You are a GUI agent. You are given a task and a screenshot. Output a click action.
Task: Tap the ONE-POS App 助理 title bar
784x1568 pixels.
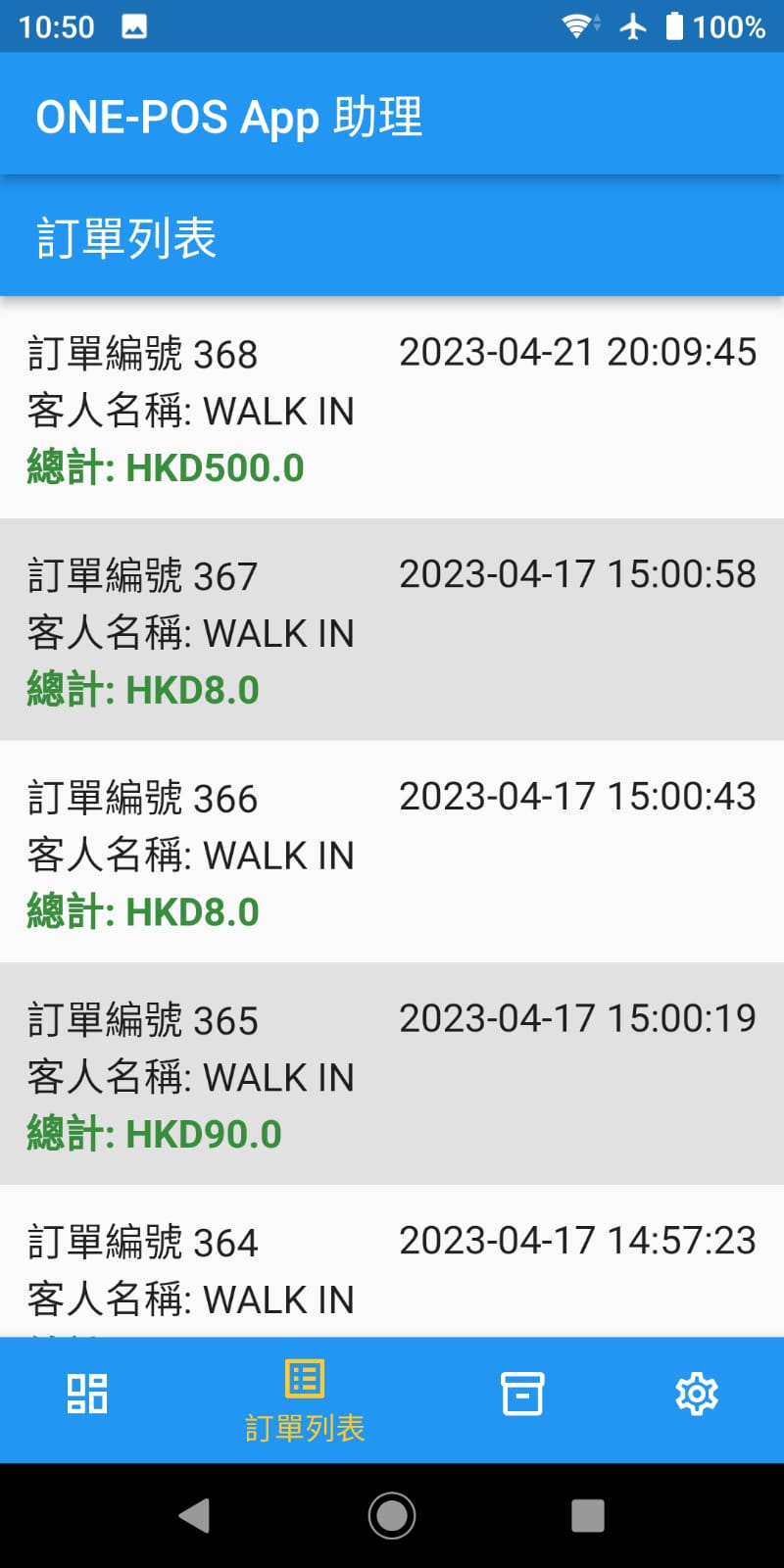pos(230,118)
